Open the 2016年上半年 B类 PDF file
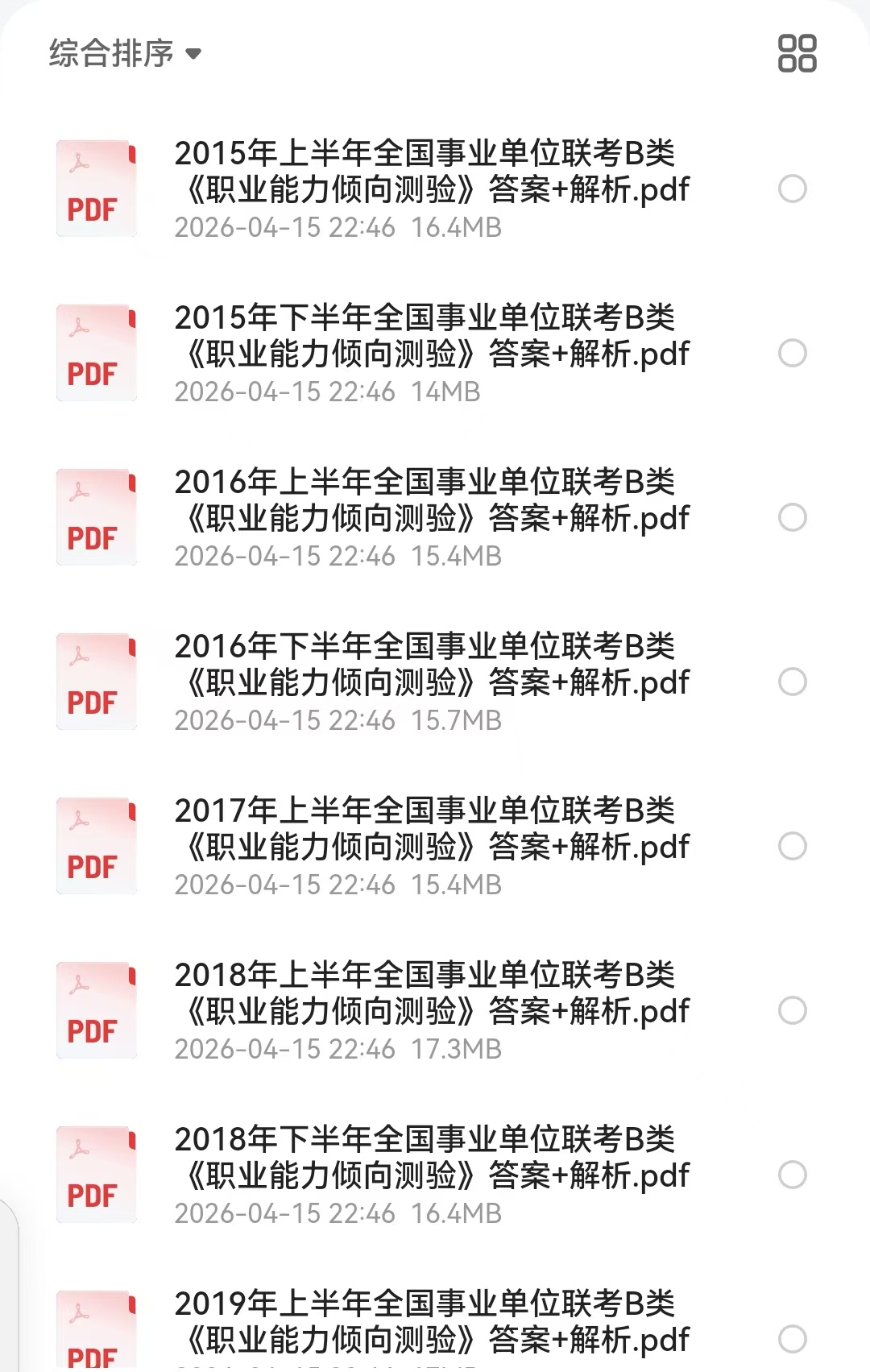 point(431,500)
